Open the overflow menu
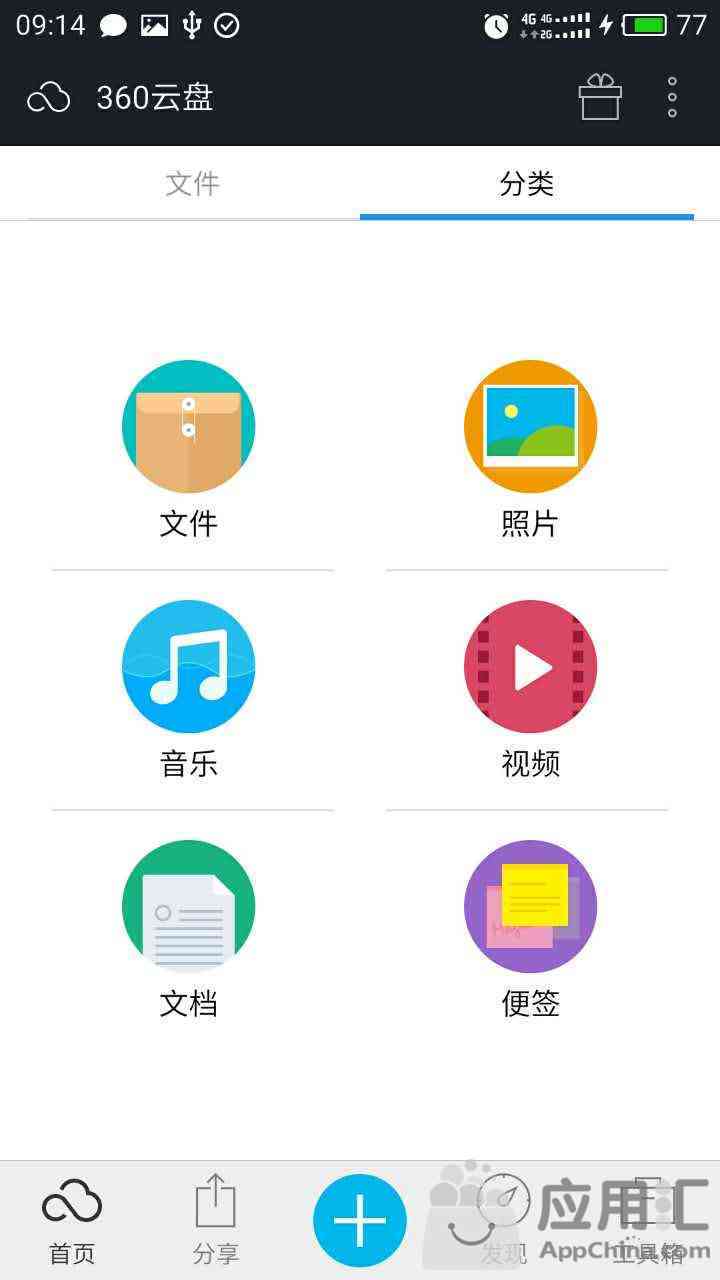This screenshot has height=1280, width=720. point(672,97)
